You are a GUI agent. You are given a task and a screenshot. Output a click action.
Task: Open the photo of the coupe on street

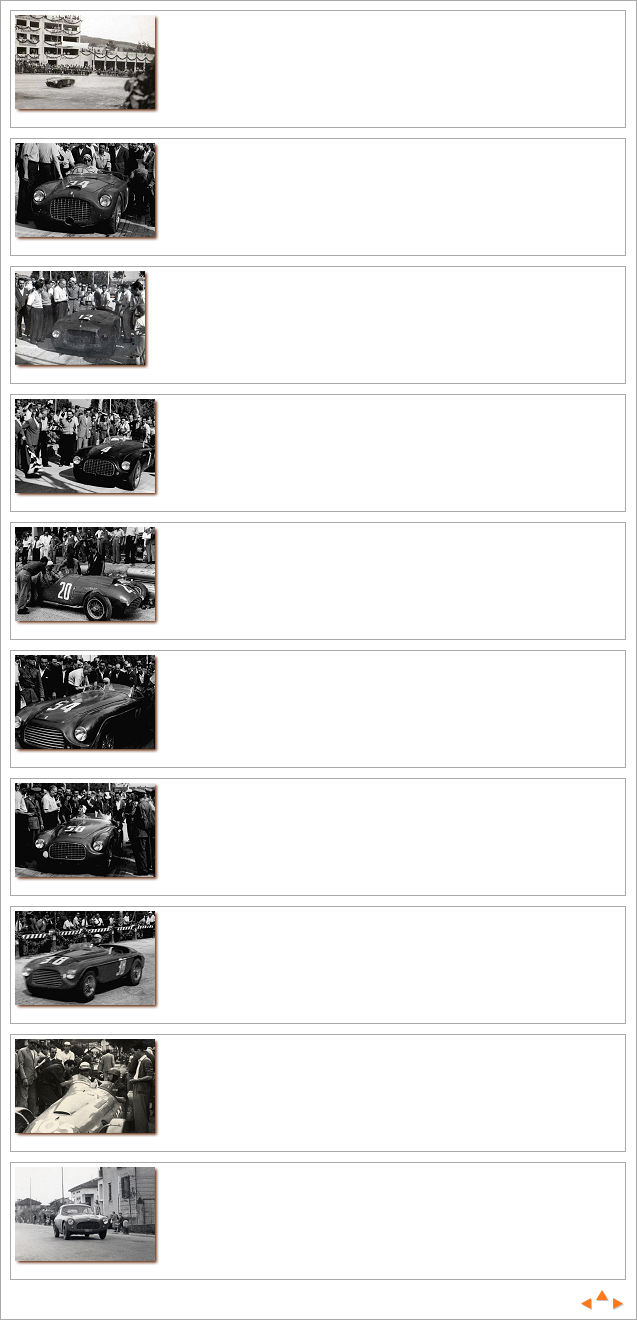point(85,1214)
